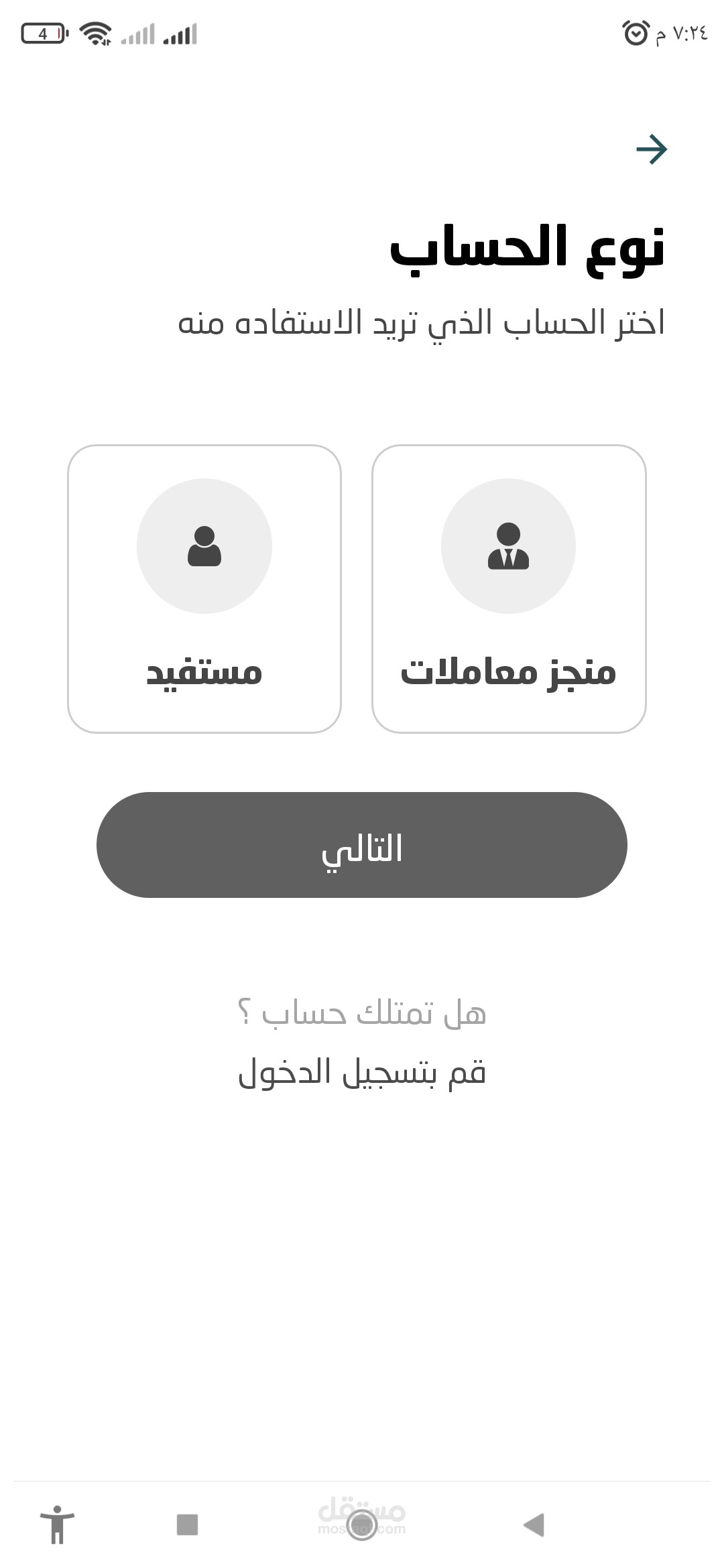Open recent apps with the square button

pyautogui.click(x=187, y=1524)
